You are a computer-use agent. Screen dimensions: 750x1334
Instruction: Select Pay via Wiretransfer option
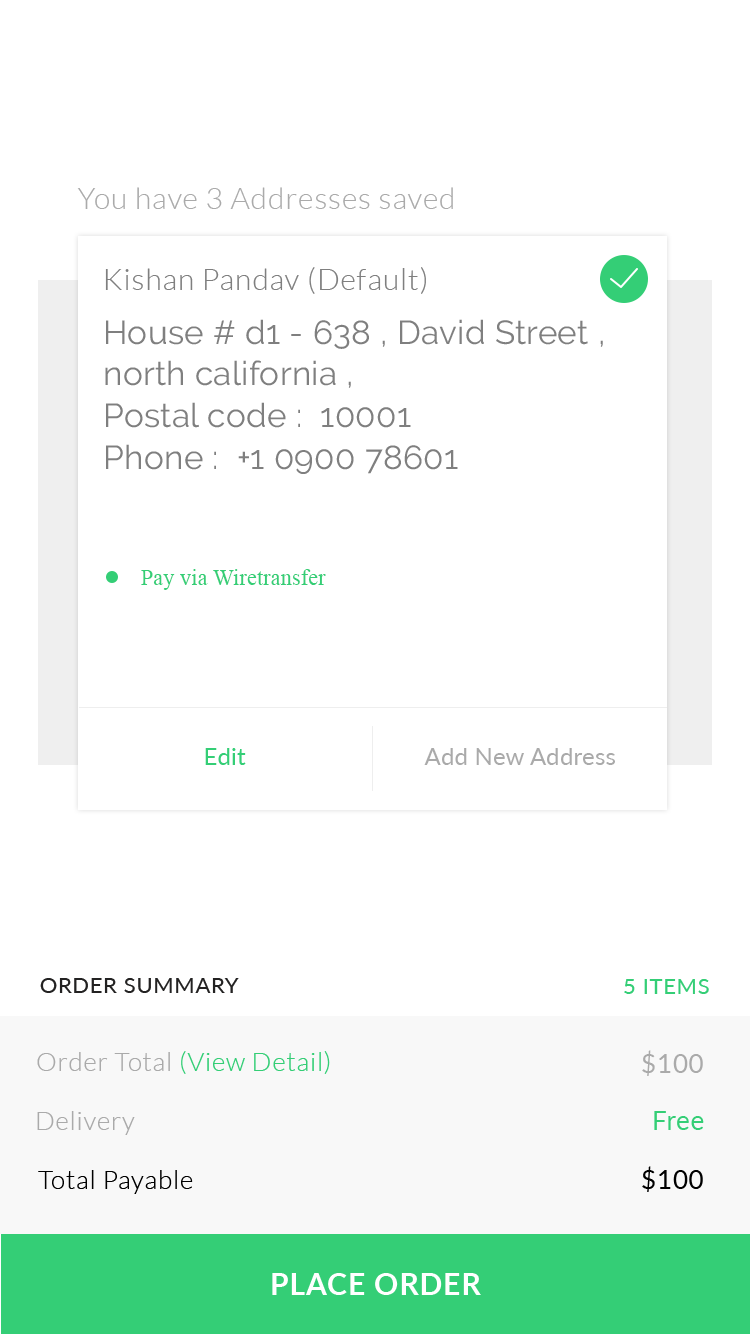point(232,578)
